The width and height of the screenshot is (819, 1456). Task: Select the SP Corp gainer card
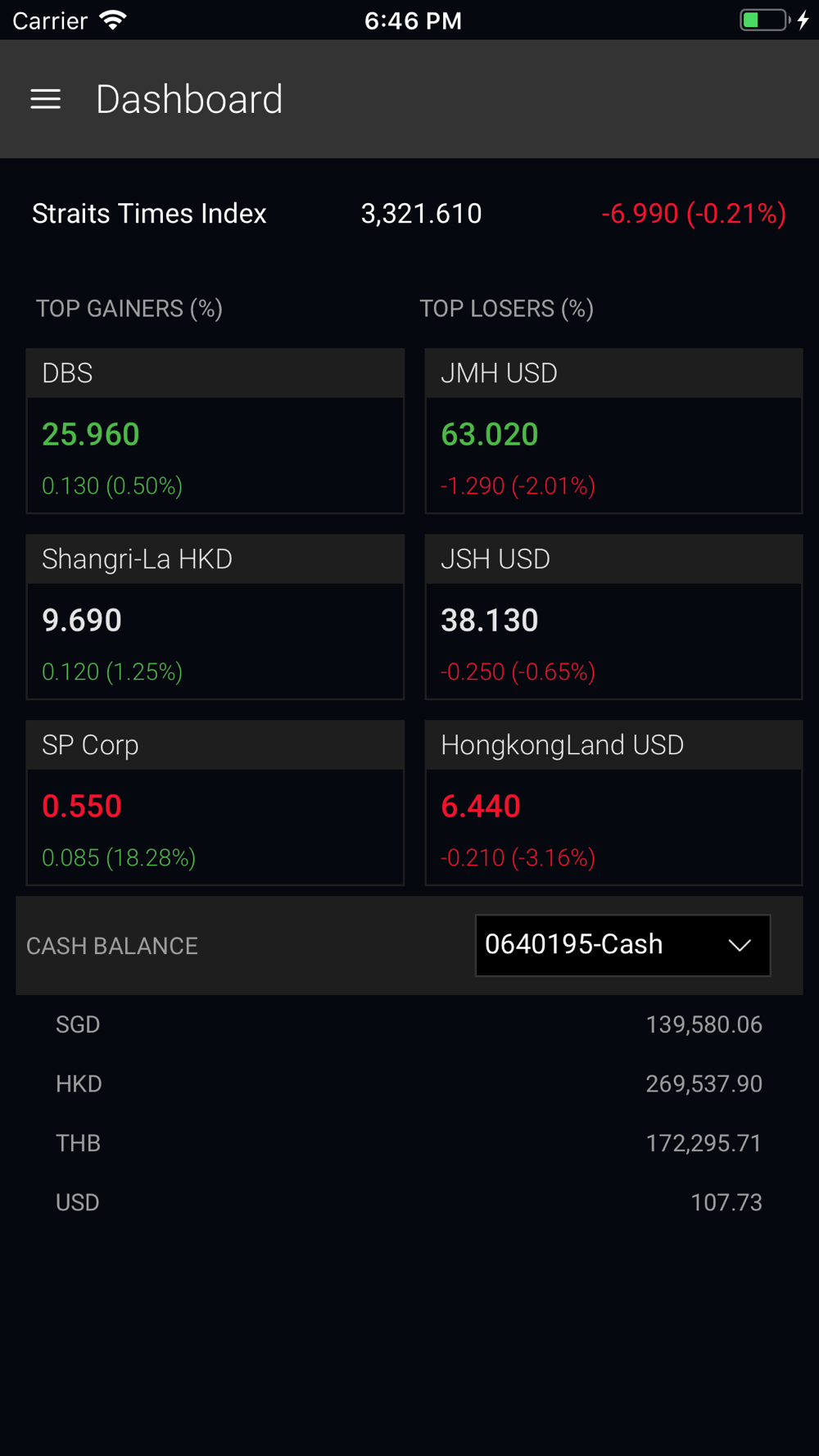click(x=215, y=803)
